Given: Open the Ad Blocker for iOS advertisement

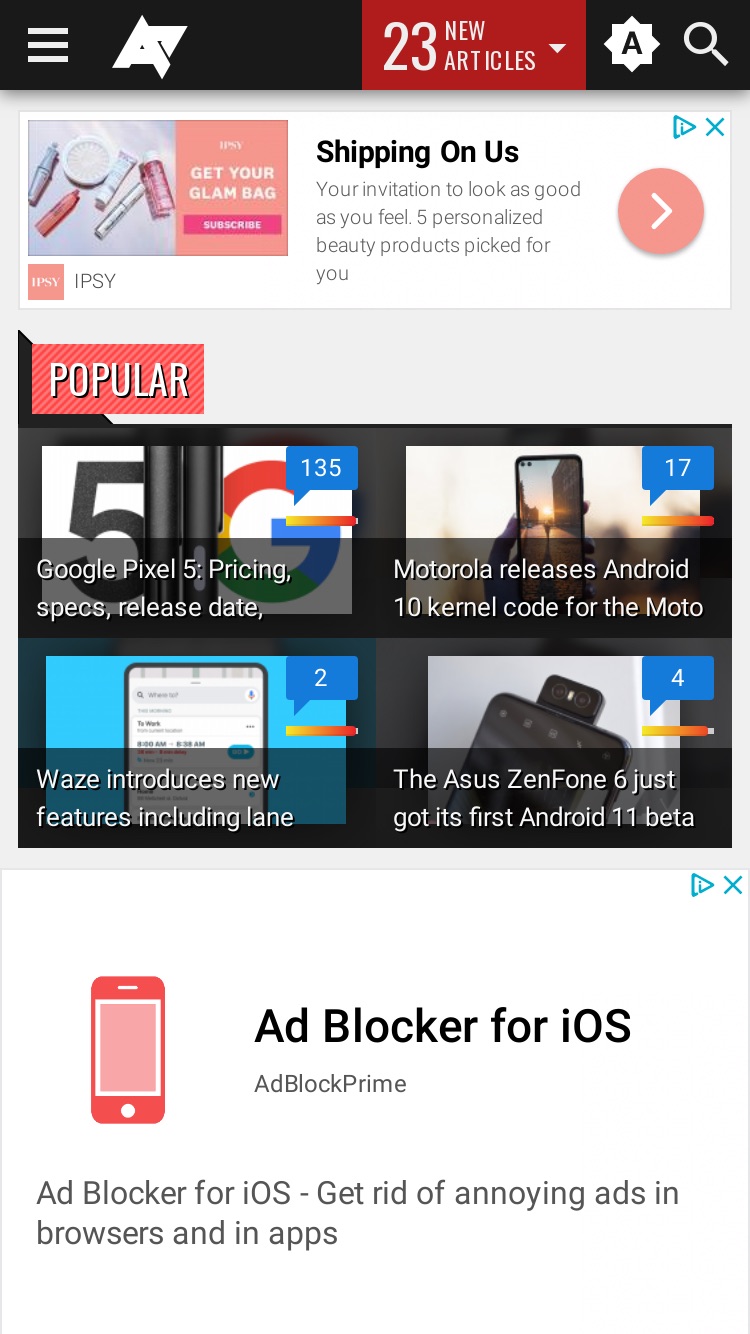Looking at the screenshot, I should click(375, 1100).
